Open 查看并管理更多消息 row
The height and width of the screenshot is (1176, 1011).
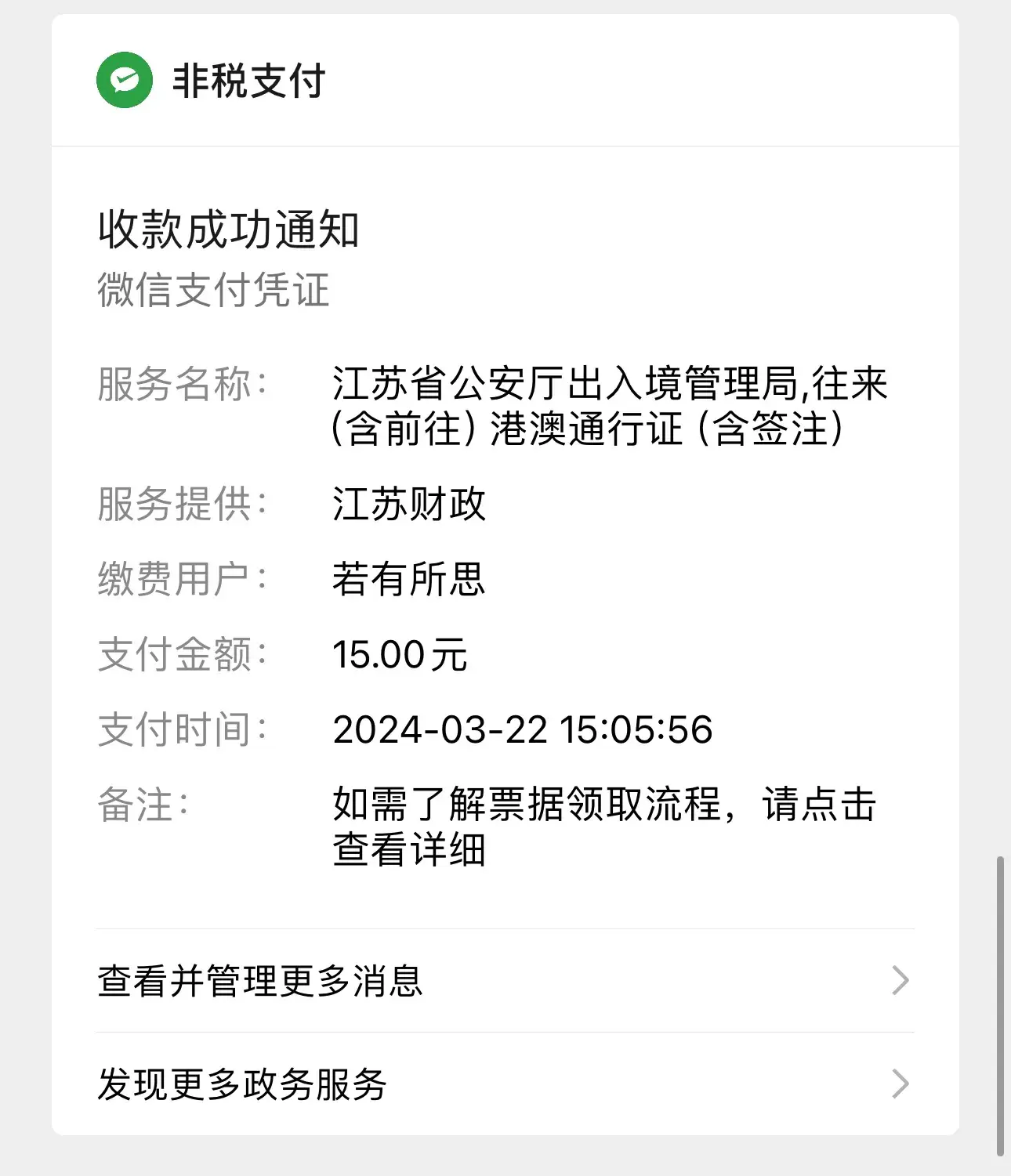[505, 981]
